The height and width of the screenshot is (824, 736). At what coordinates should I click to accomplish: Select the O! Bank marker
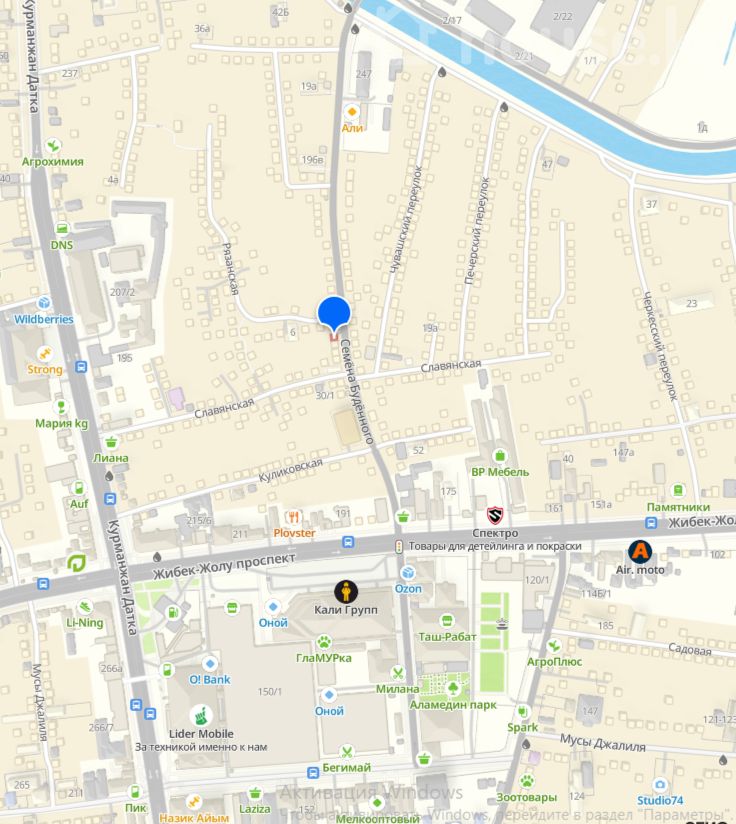click(209, 663)
